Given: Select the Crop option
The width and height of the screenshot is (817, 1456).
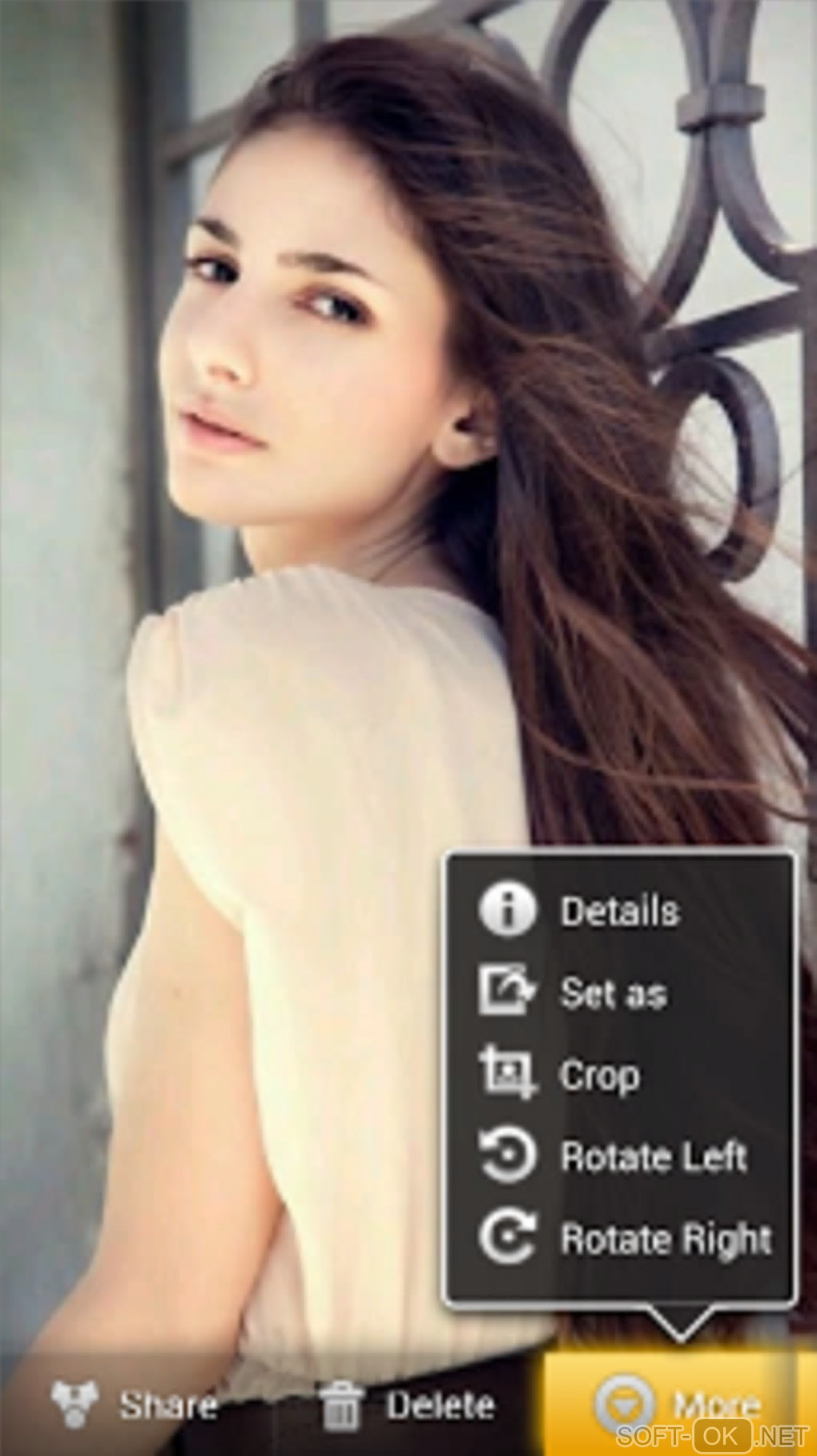Looking at the screenshot, I should pyautogui.click(x=599, y=1075).
